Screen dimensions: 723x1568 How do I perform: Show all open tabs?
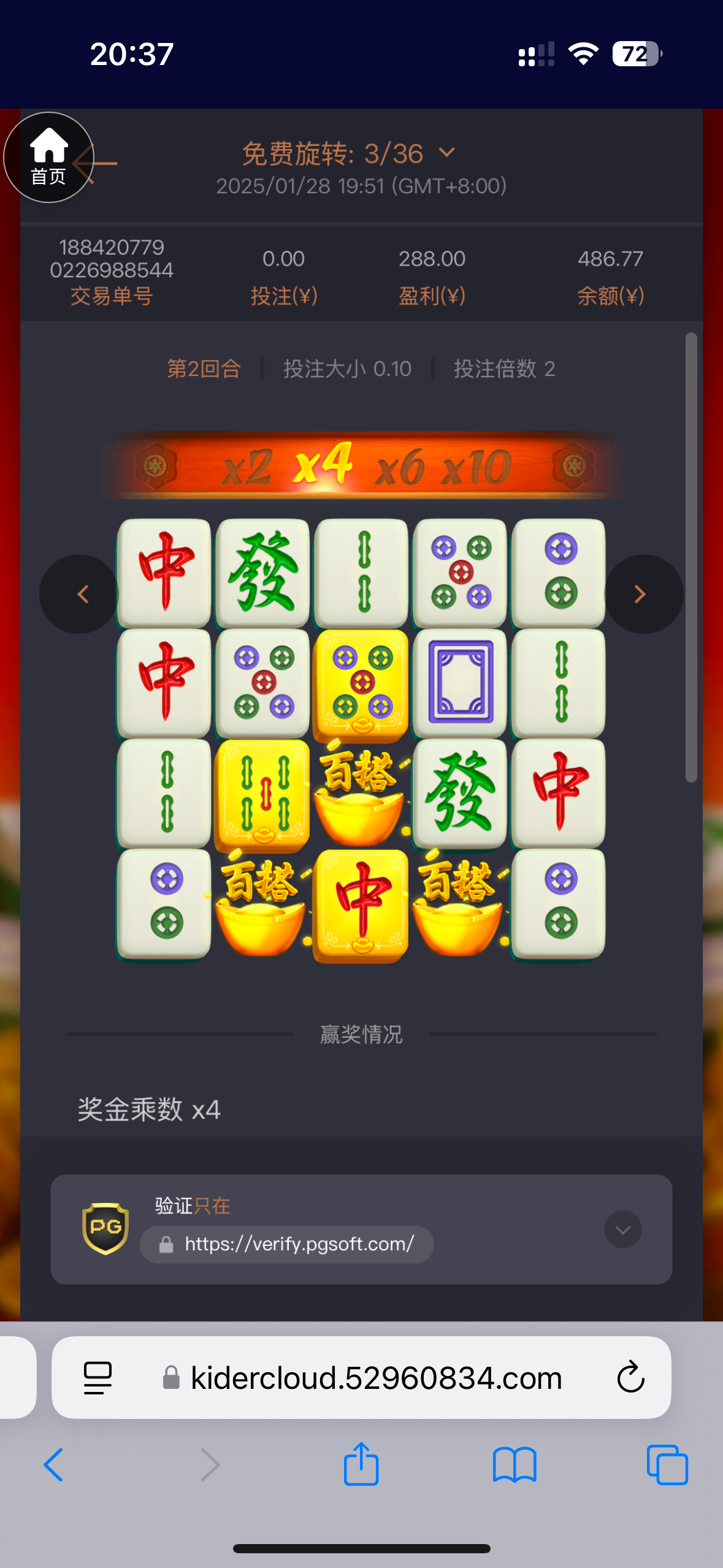pyautogui.click(x=667, y=1465)
